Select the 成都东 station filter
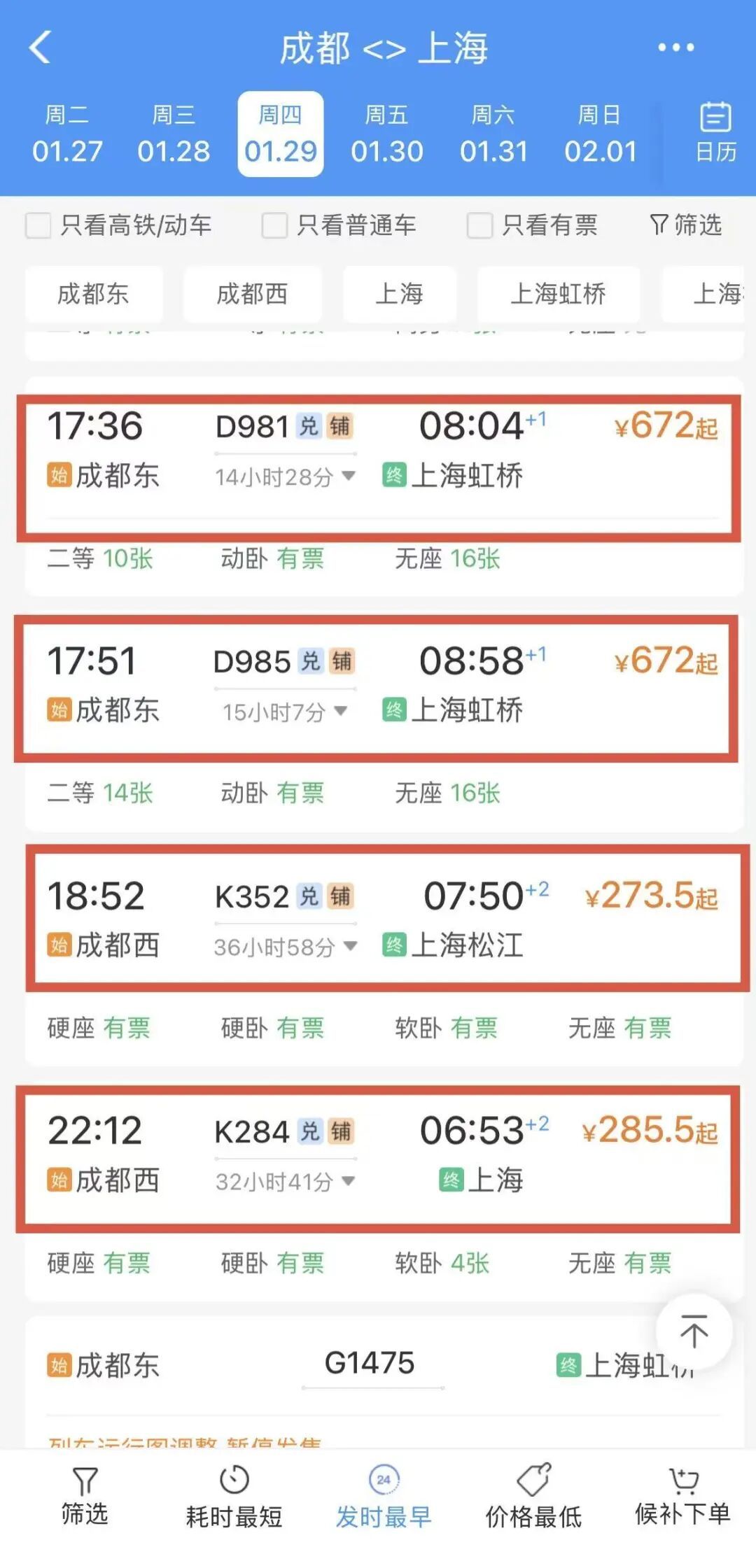 tap(93, 295)
